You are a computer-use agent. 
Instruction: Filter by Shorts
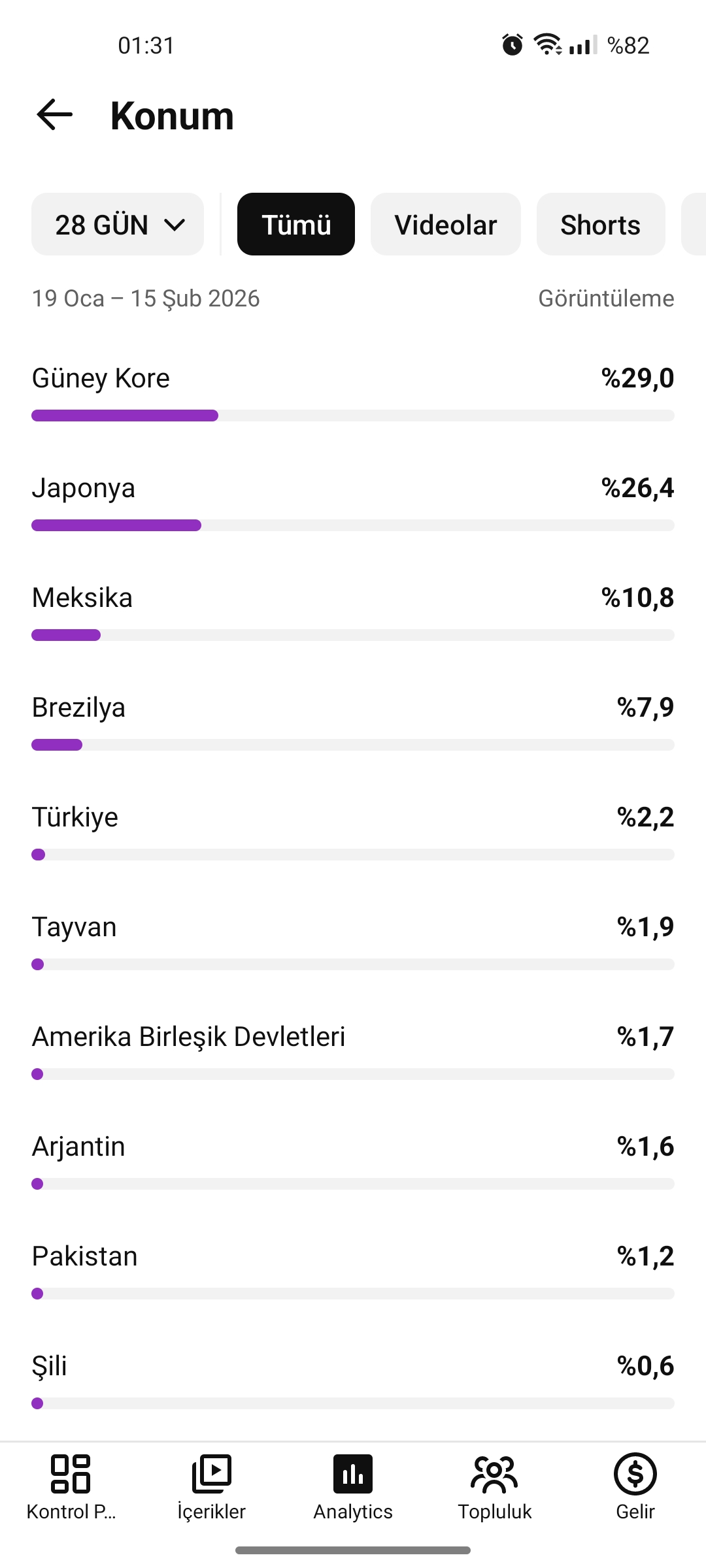(x=601, y=224)
